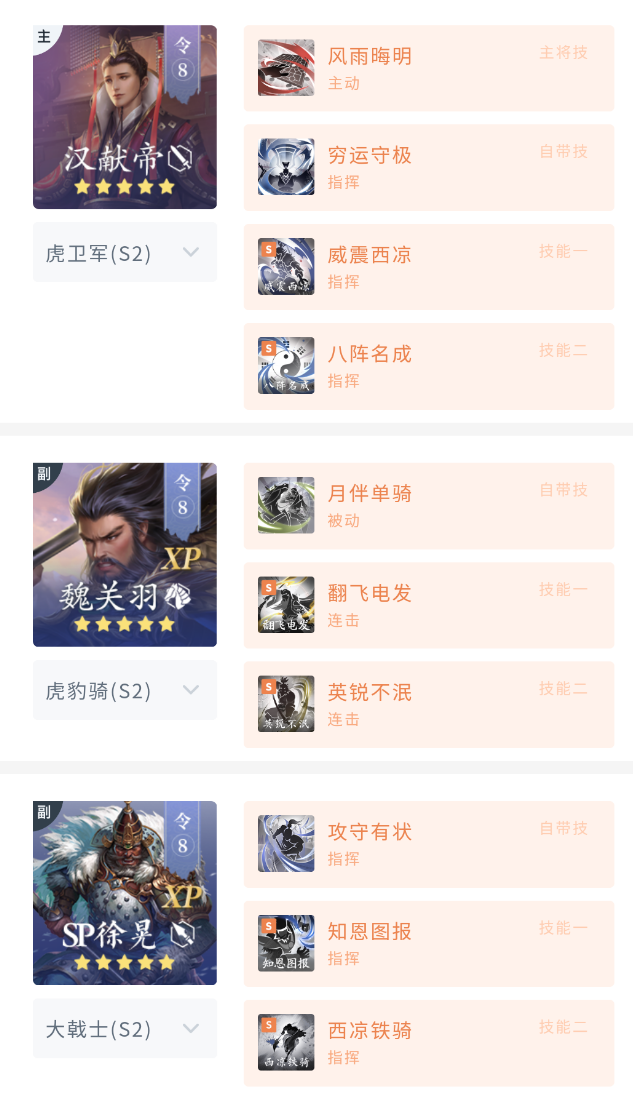Viewport: 633px width, 1099px height.
Task: Select the 翻飞电发 skill slot
Action: click(428, 604)
